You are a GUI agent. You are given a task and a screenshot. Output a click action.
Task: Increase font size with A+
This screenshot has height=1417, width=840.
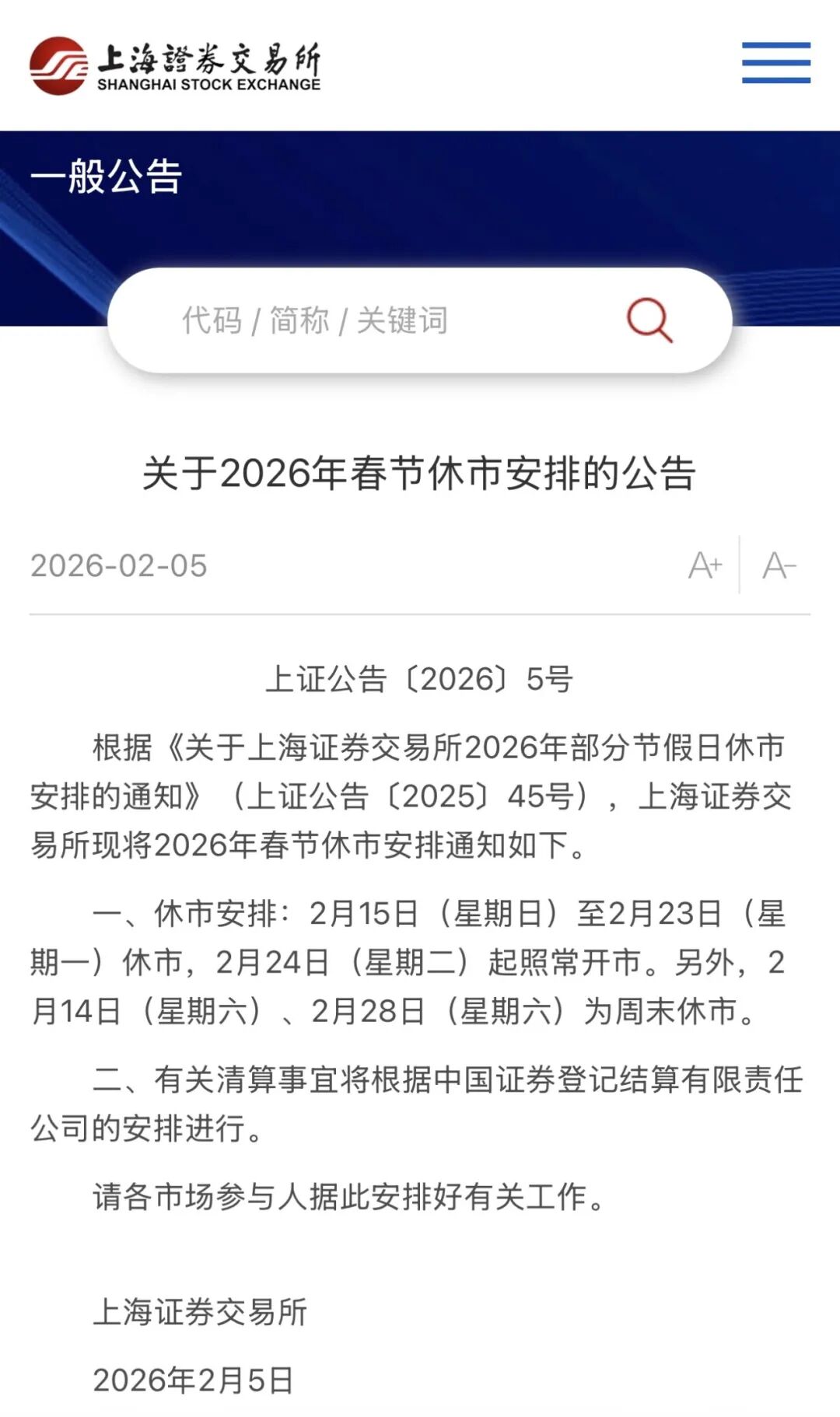705,565
